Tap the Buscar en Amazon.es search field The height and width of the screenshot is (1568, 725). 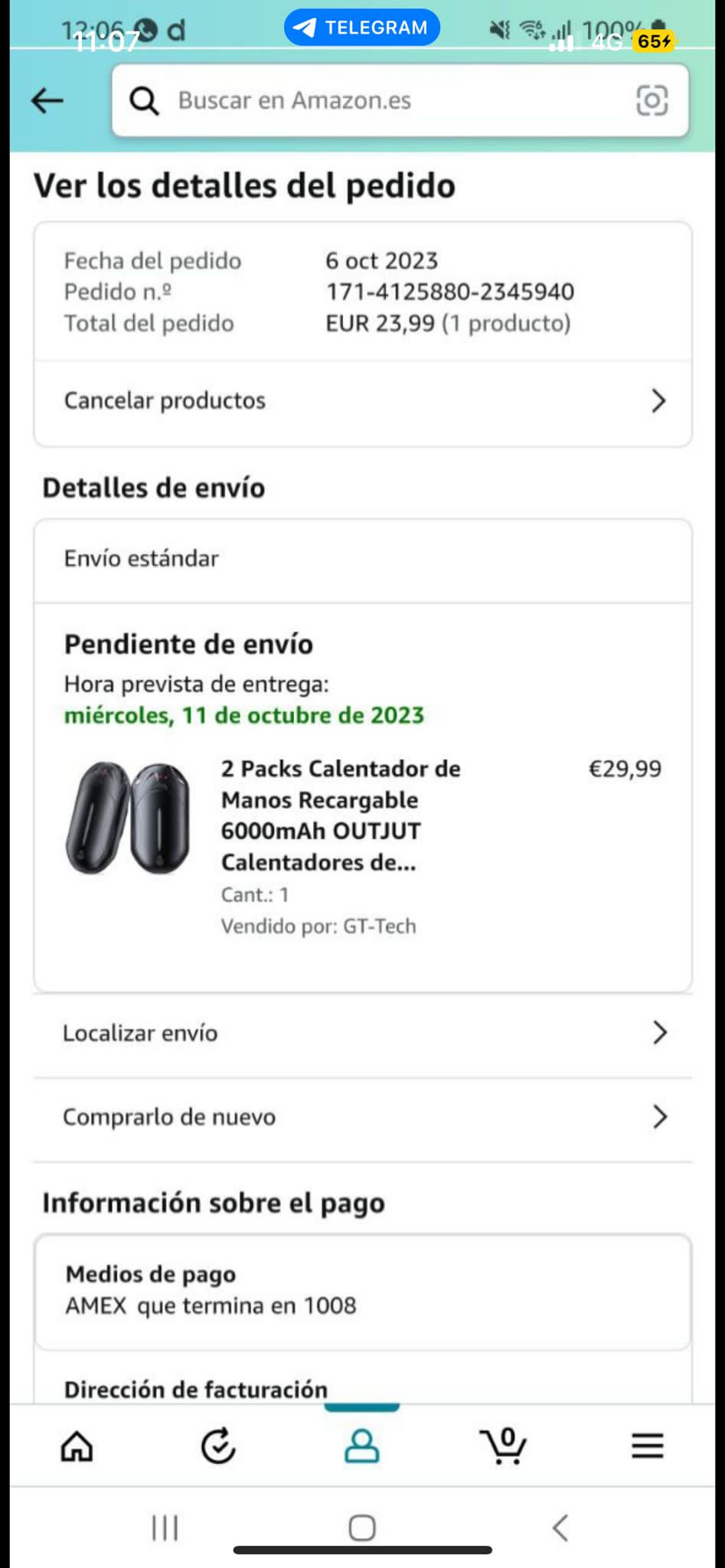(x=383, y=100)
